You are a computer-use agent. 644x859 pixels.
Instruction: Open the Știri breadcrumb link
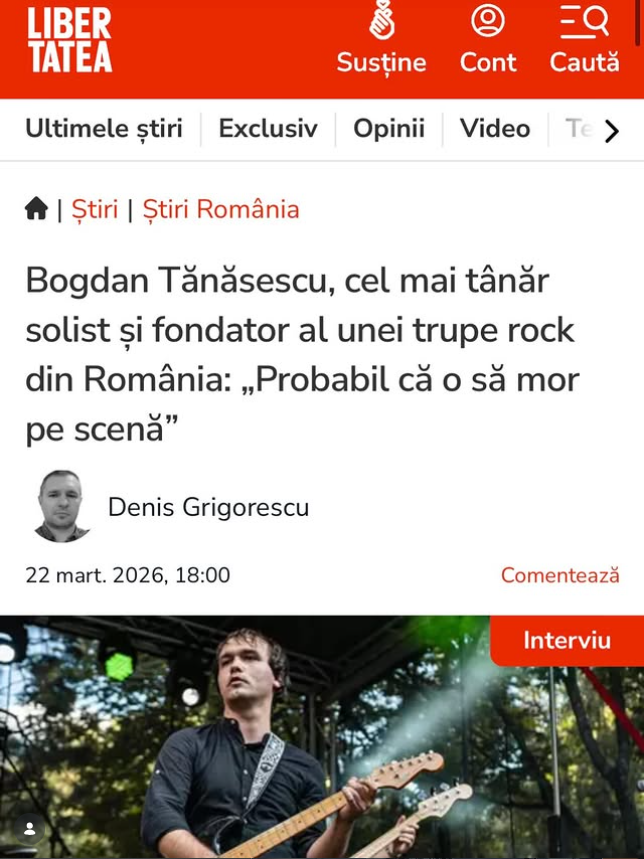click(94, 209)
